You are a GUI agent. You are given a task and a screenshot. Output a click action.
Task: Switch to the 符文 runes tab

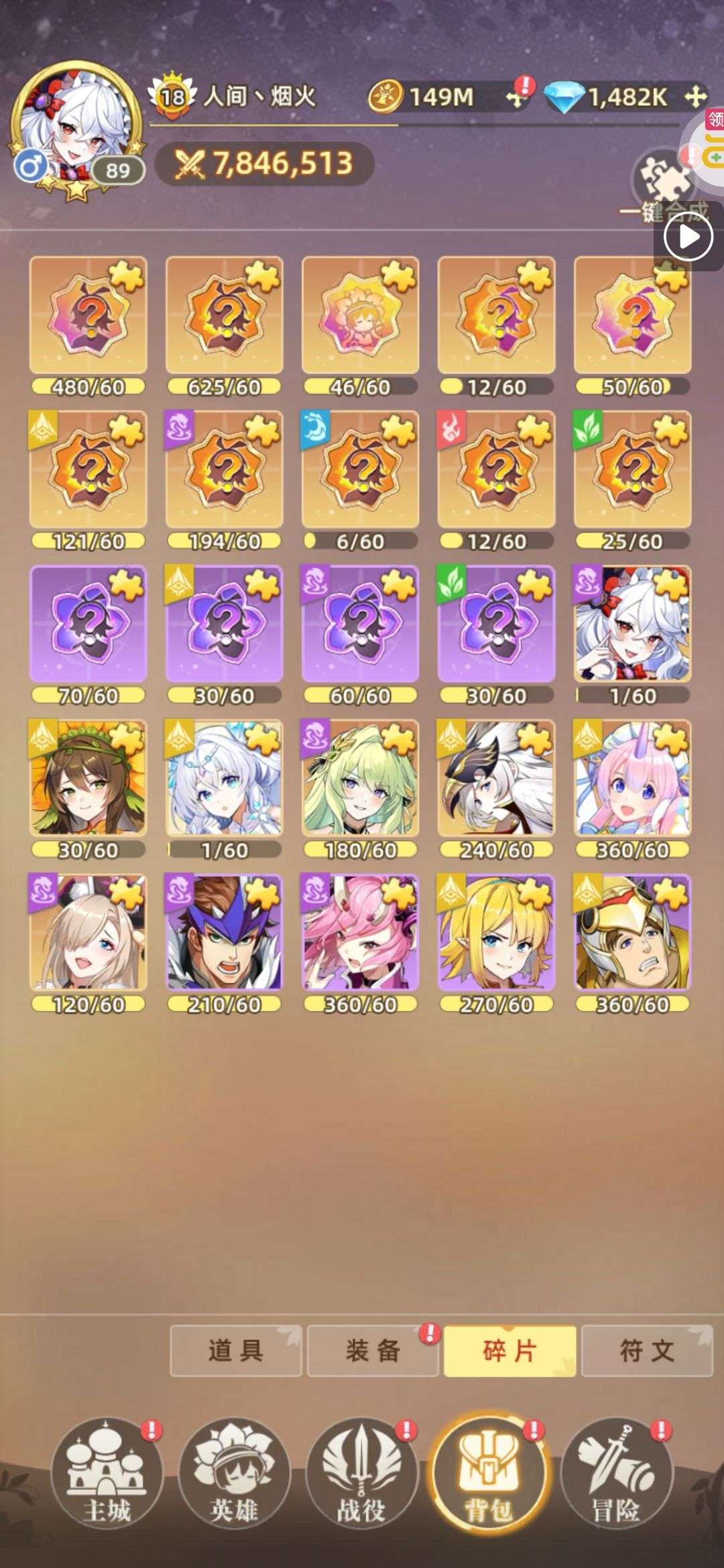647,1350
